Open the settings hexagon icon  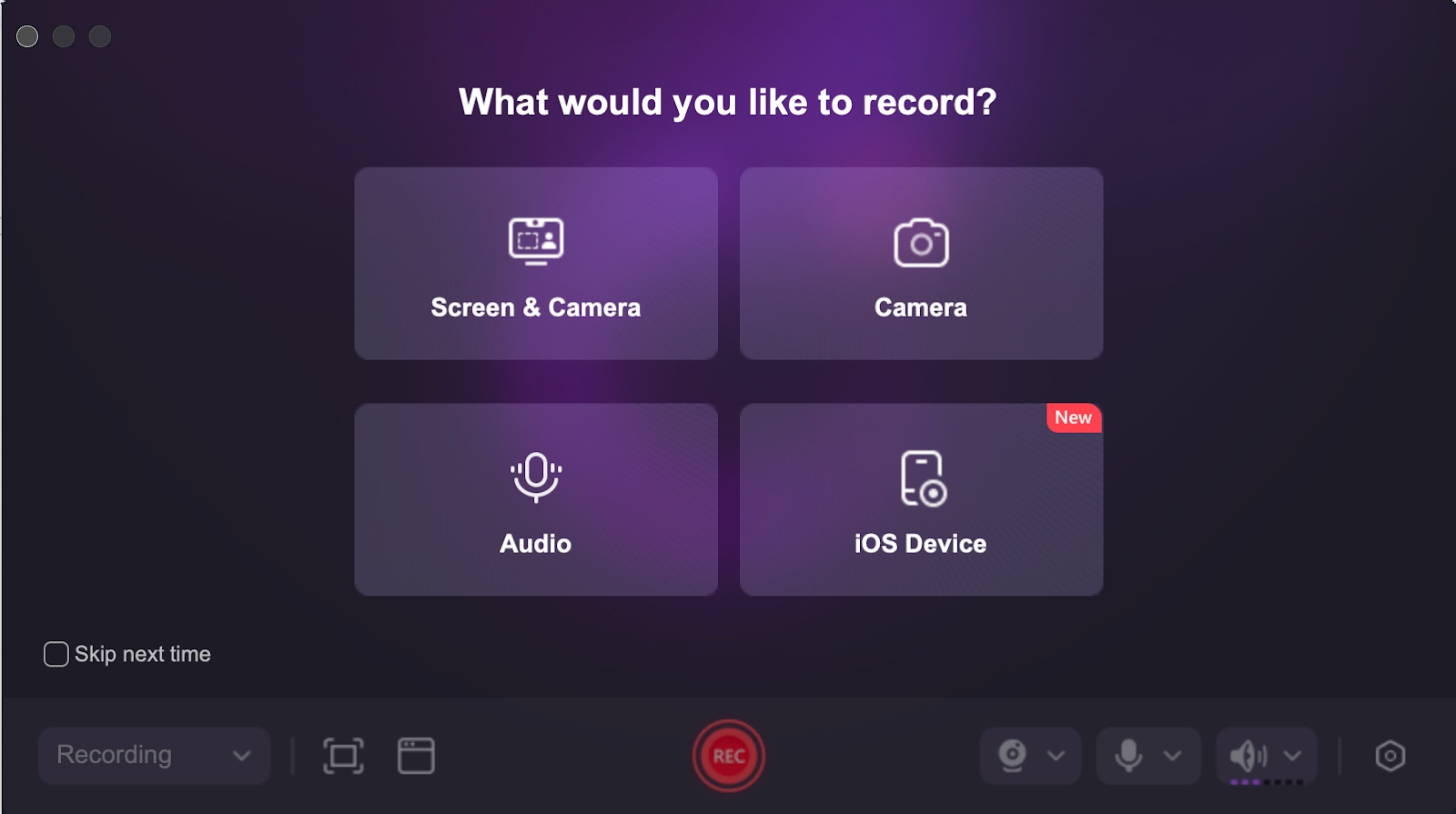coord(1390,756)
